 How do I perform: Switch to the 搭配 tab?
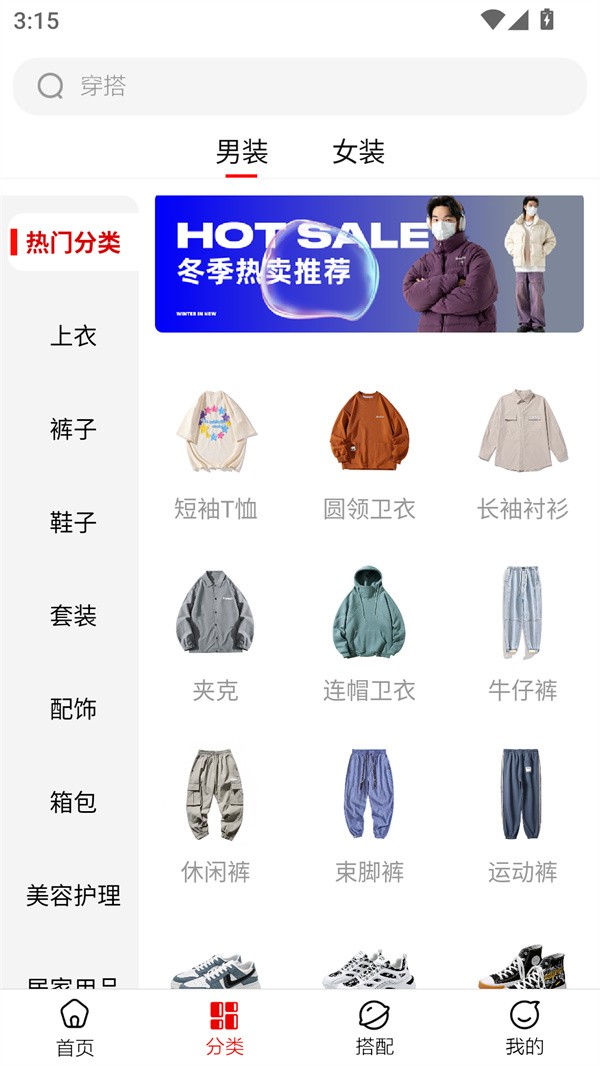tap(374, 1028)
